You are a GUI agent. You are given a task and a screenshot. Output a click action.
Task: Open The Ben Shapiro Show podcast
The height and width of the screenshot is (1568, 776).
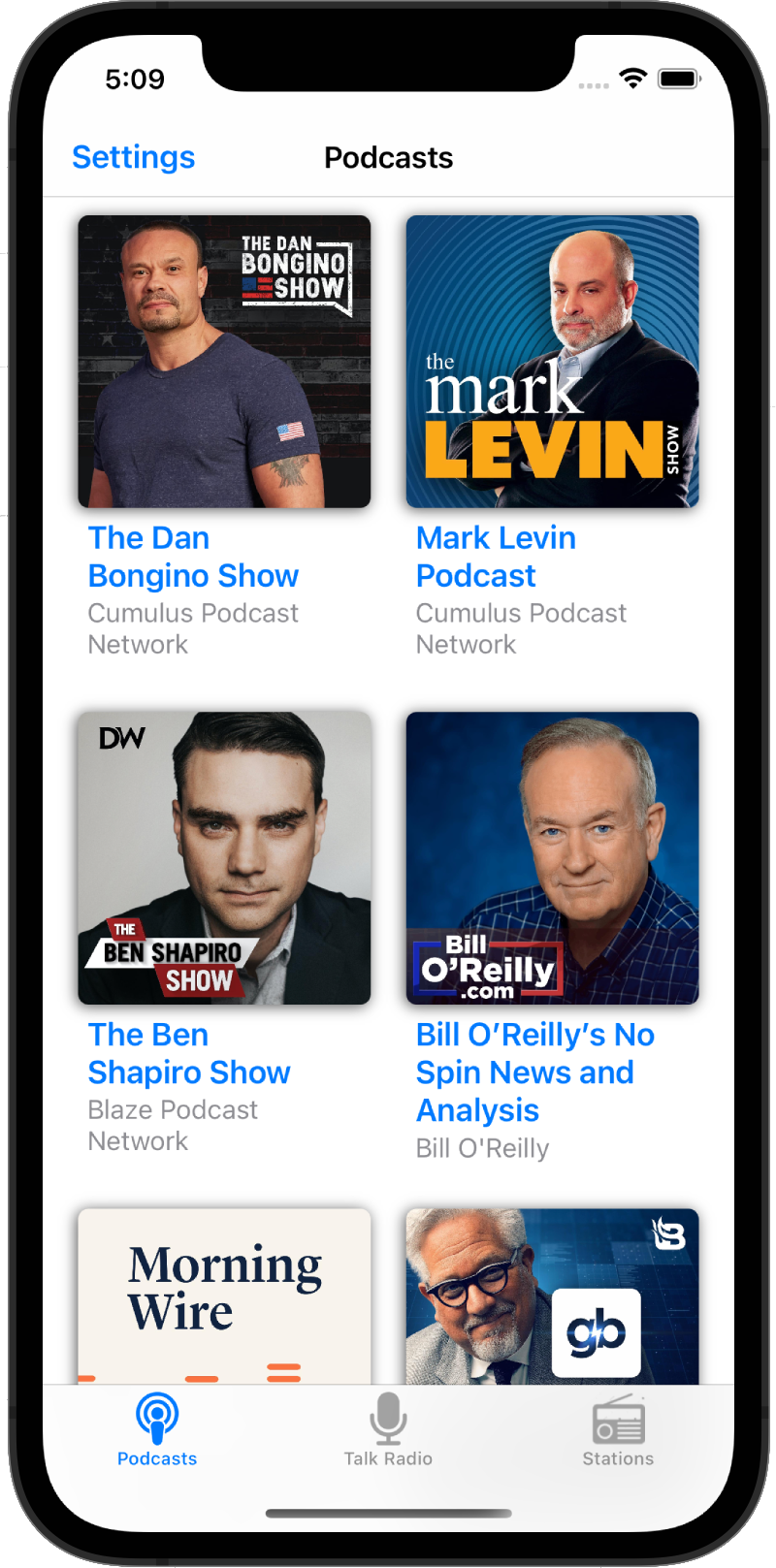tap(224, 858)
